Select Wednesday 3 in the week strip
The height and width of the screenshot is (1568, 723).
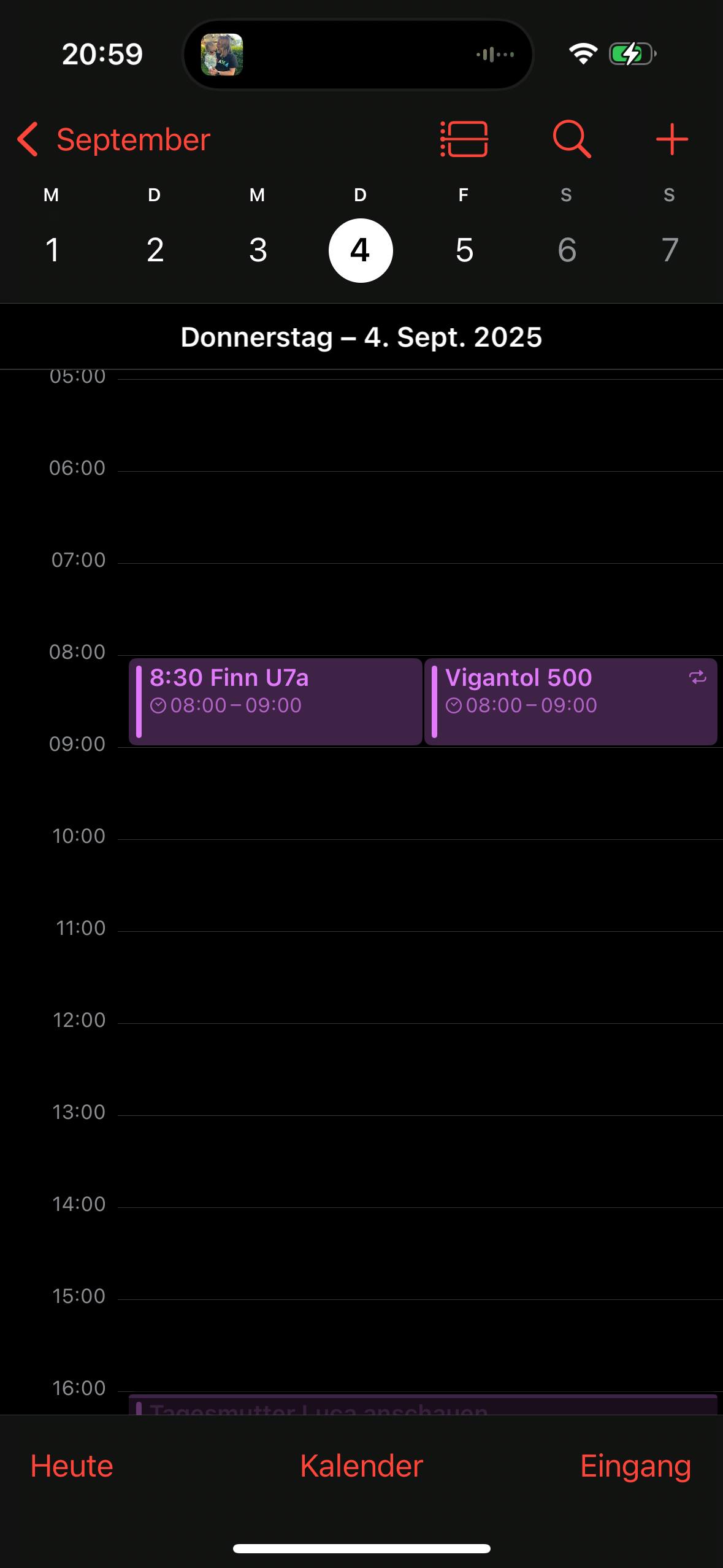[x=258, y=250]
